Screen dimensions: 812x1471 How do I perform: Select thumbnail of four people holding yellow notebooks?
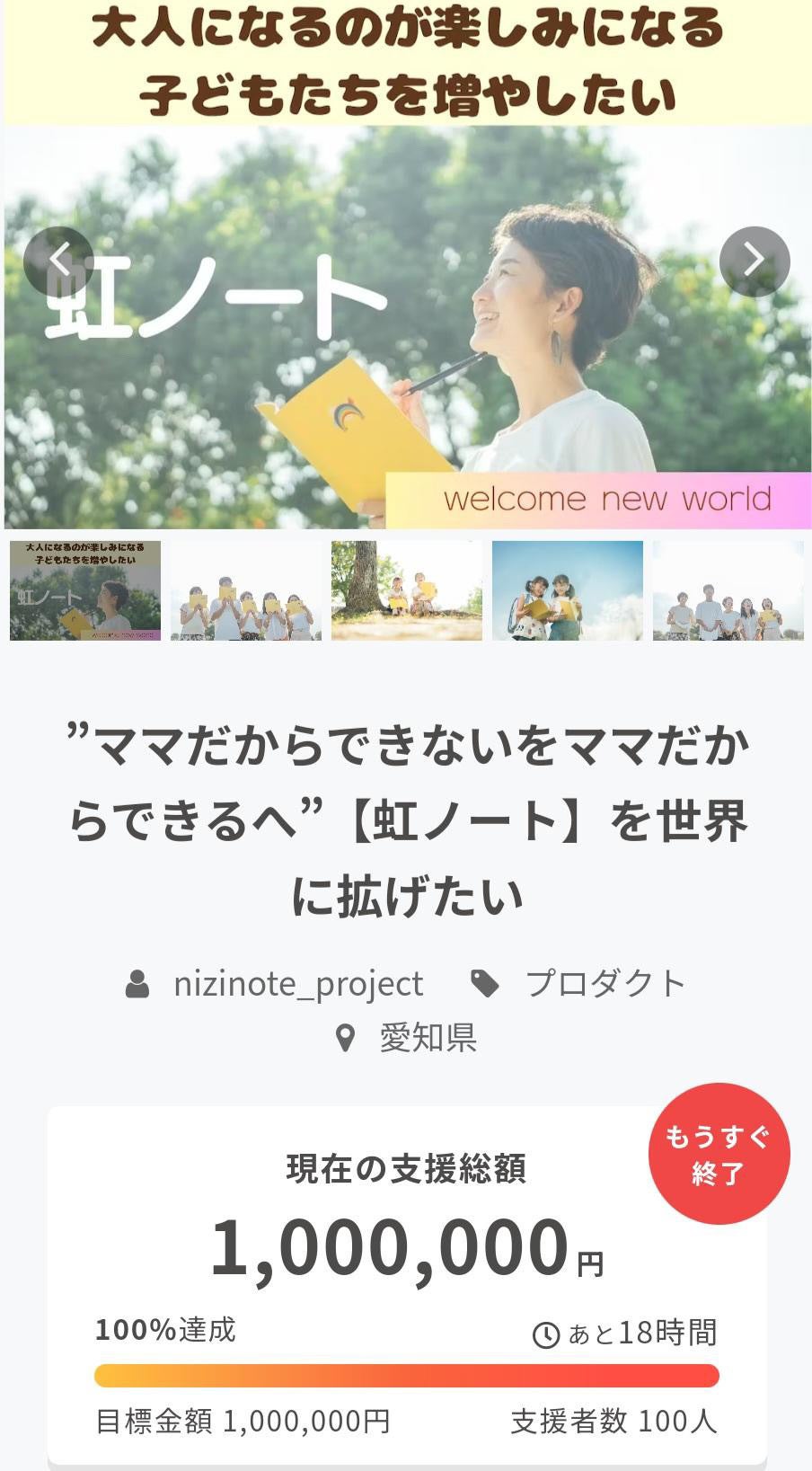[x=246, y=590]
